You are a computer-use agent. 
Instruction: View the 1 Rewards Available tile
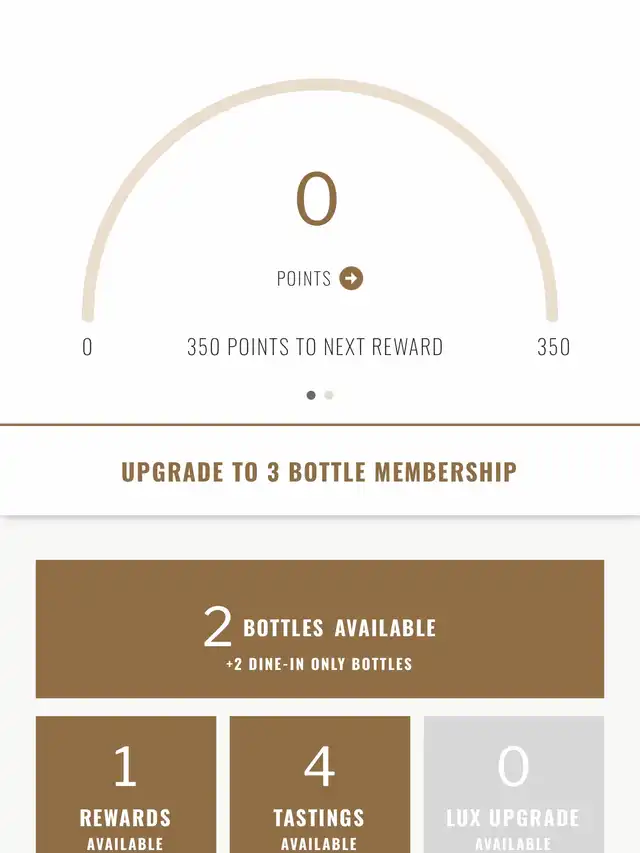tap(126, 785)
